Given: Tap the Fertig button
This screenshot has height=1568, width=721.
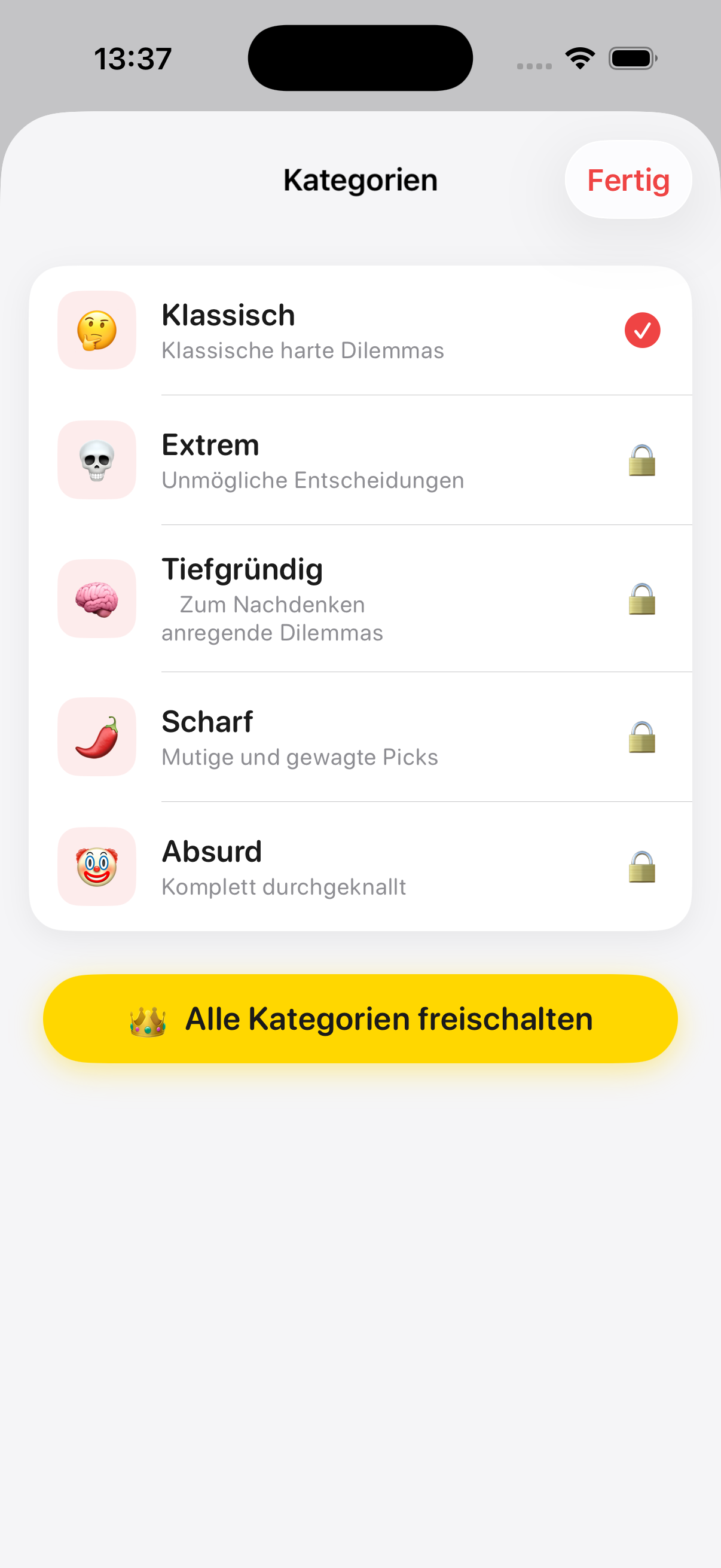Looking at the screenshot, I should coord(628,179).
